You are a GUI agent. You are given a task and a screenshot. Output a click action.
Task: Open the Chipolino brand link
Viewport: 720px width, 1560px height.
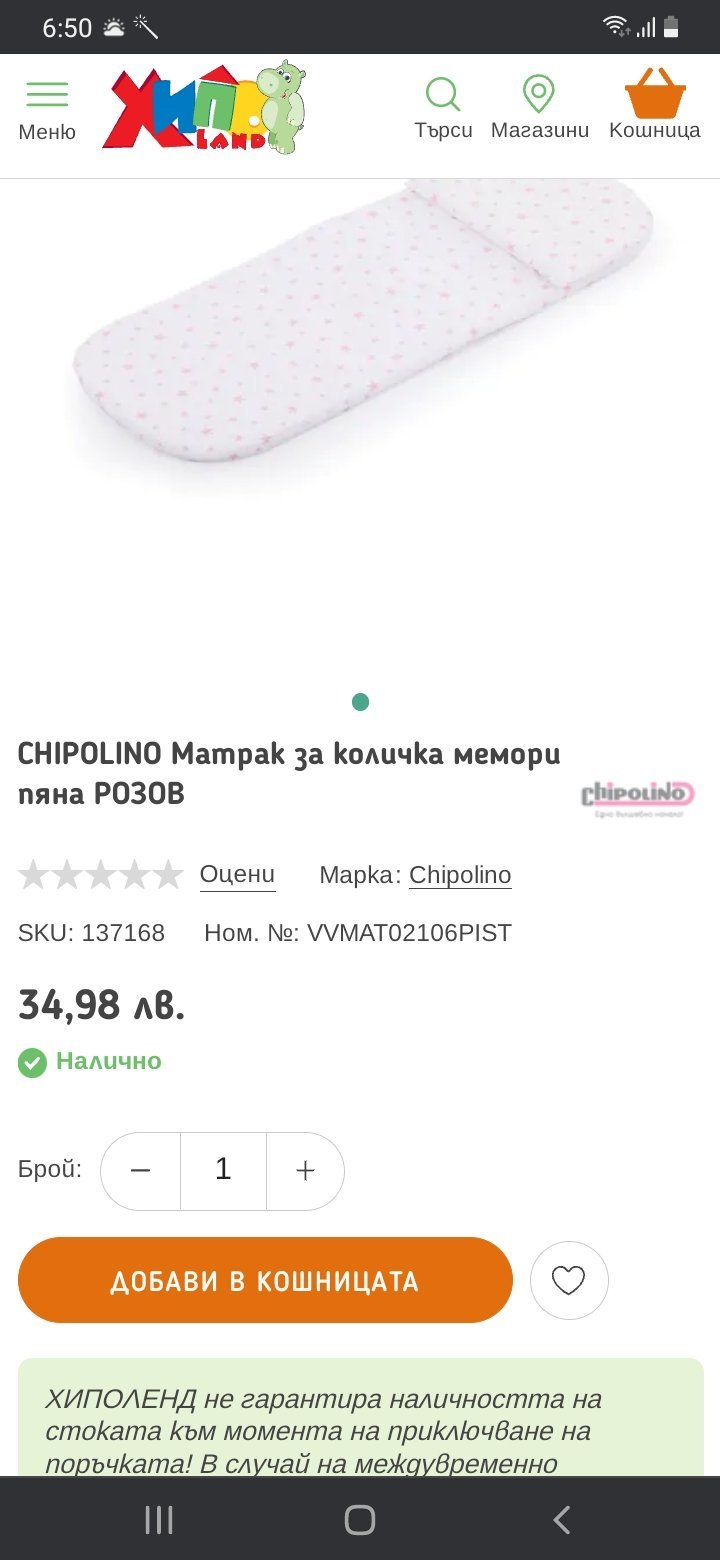pos(460,875)
